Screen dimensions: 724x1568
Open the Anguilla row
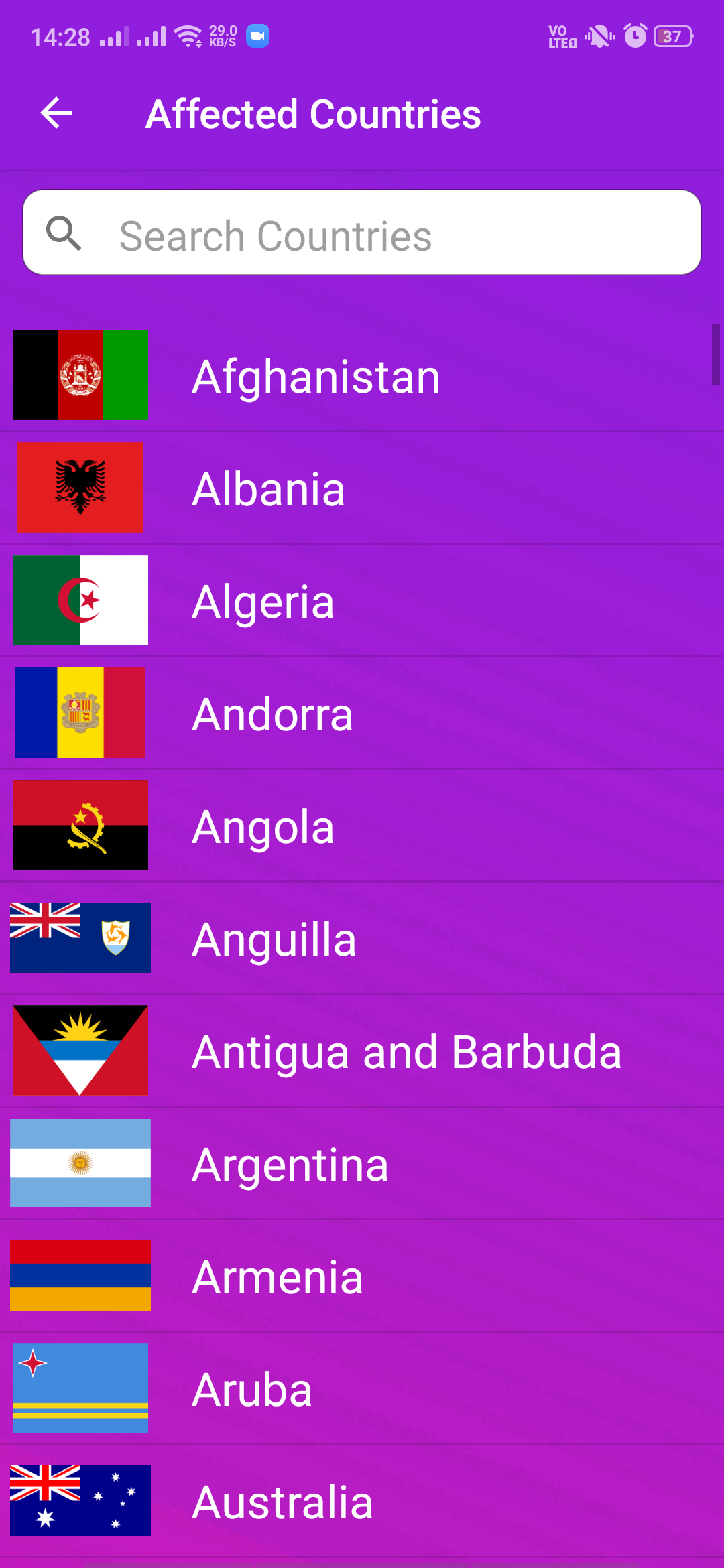[x=362, y=938]
